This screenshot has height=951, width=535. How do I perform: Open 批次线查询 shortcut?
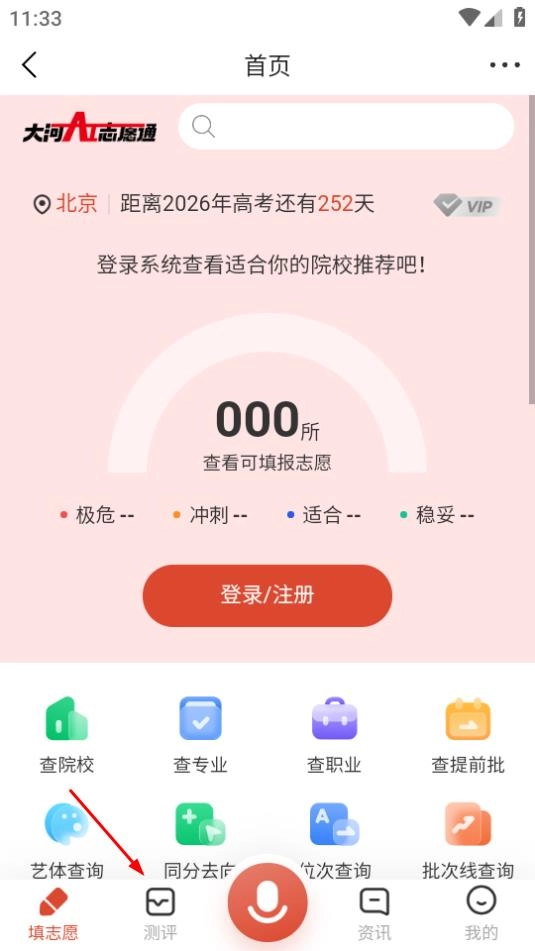pos(468,841)
